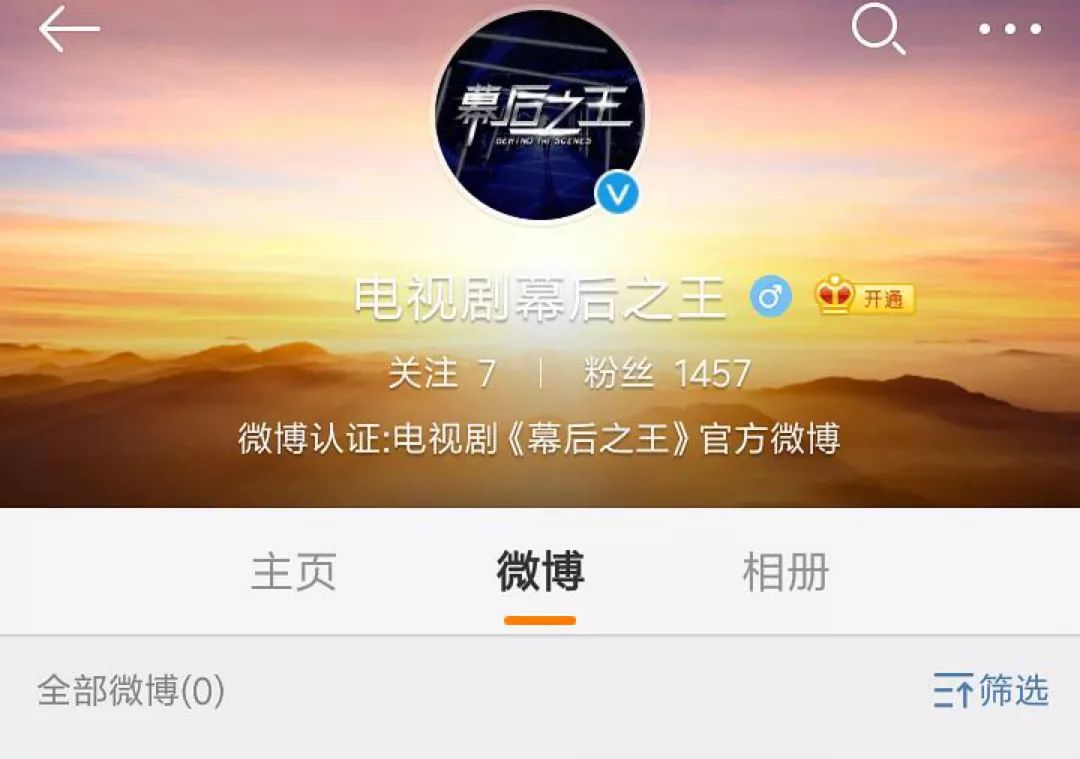Open the 粉丝 1457 followers list
Image resolution: width=1080 pixels, height=759 pixels.
tap(667, 374)
